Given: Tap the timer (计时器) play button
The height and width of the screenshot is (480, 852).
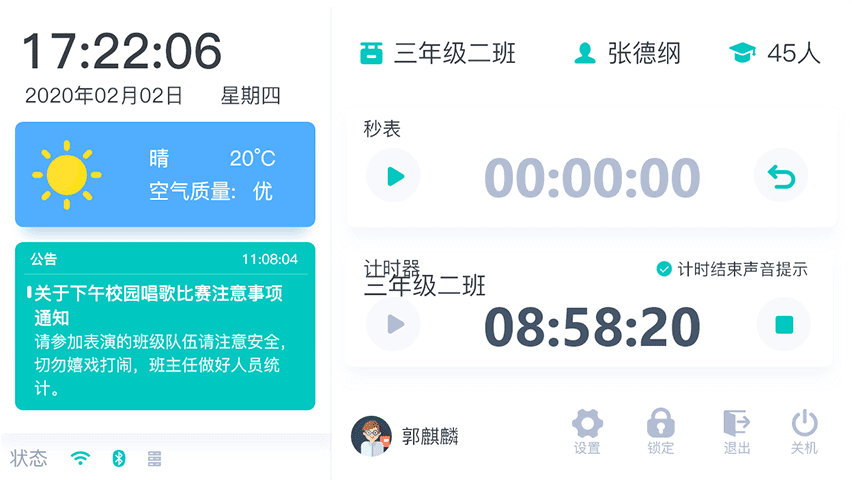Looking at the screenshot, I should pyautogui.click(x=393, y=324).
